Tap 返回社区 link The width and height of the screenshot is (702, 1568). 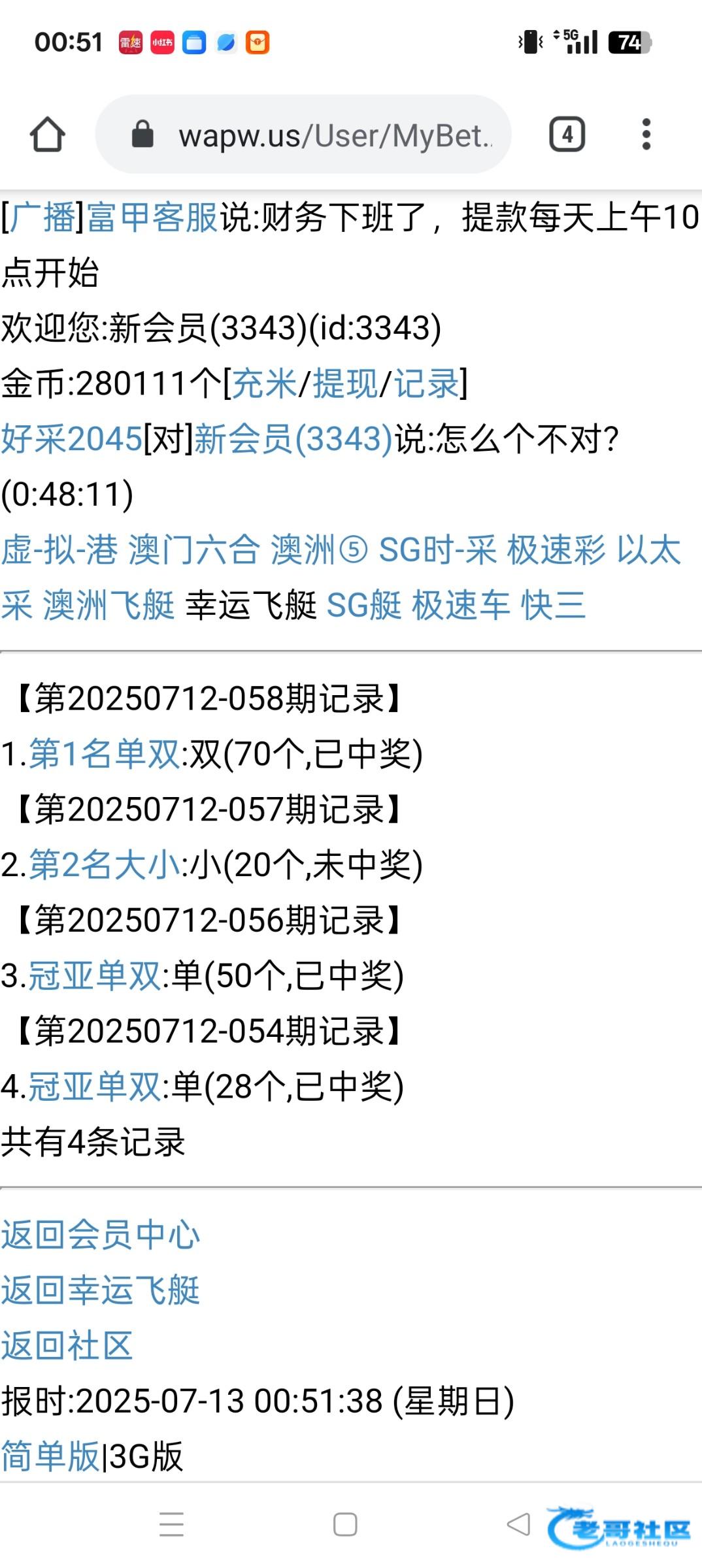coord(67,1345)
